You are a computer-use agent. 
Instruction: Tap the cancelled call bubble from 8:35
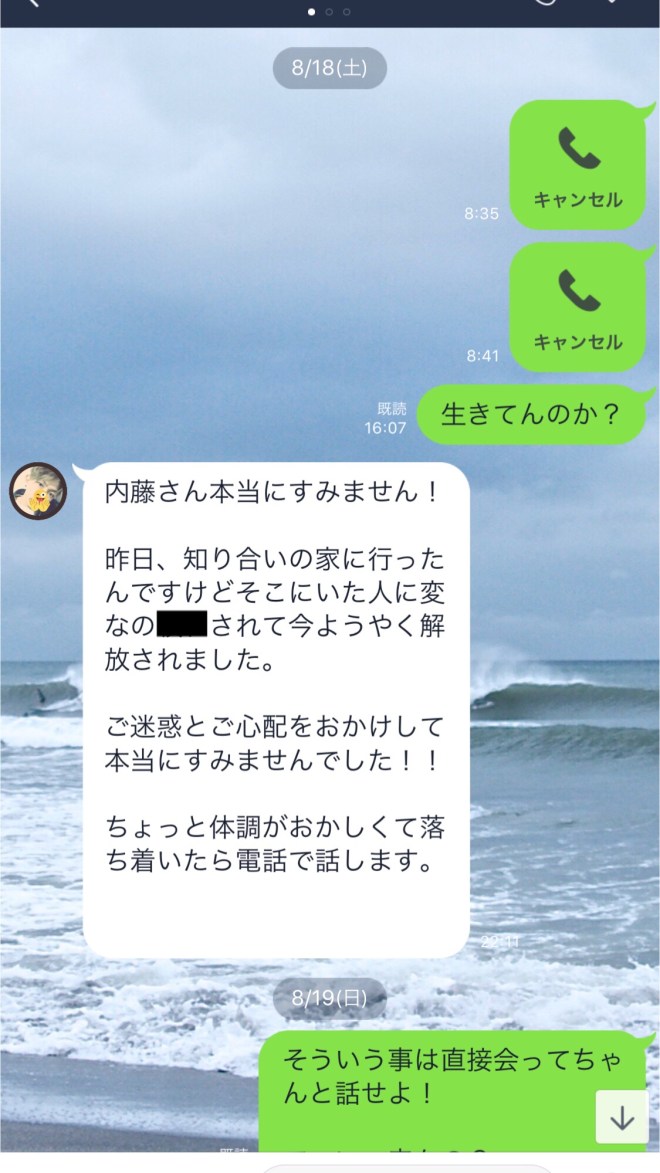pos(577,166)
